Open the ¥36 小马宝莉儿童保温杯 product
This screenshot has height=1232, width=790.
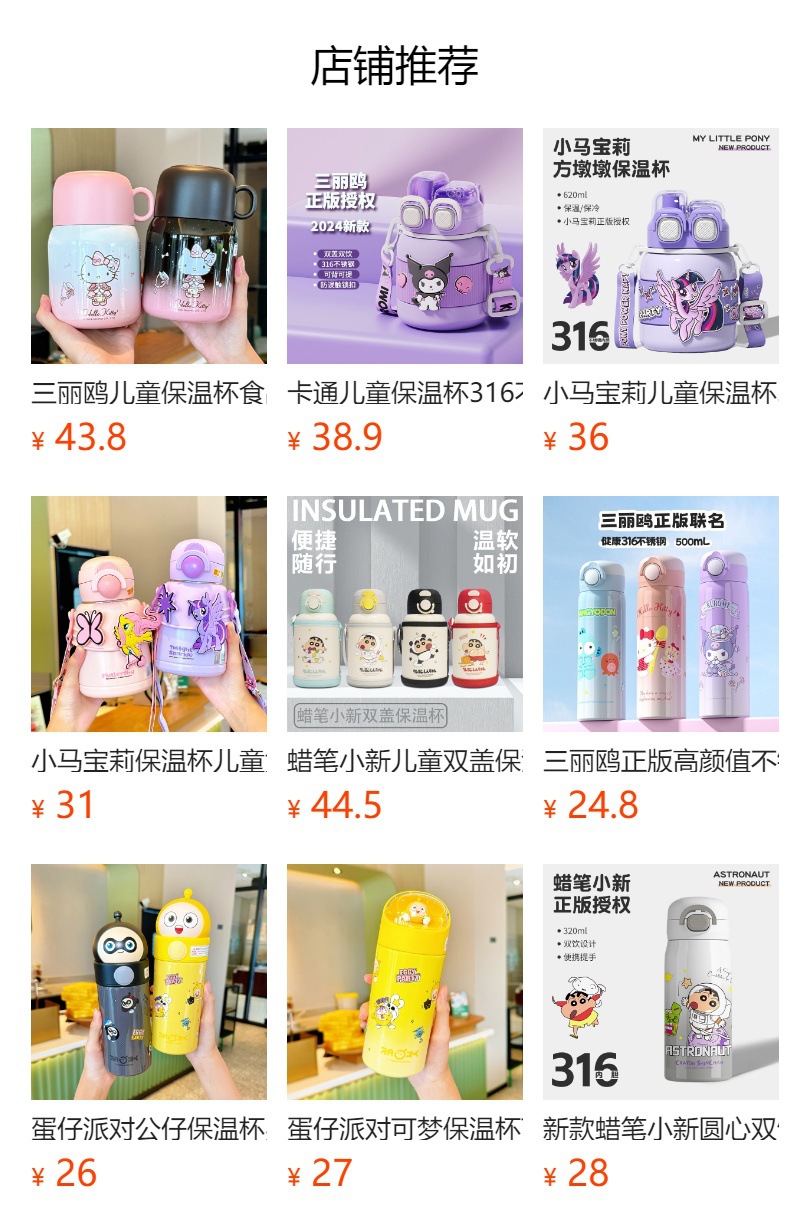(x=660, y=246)
